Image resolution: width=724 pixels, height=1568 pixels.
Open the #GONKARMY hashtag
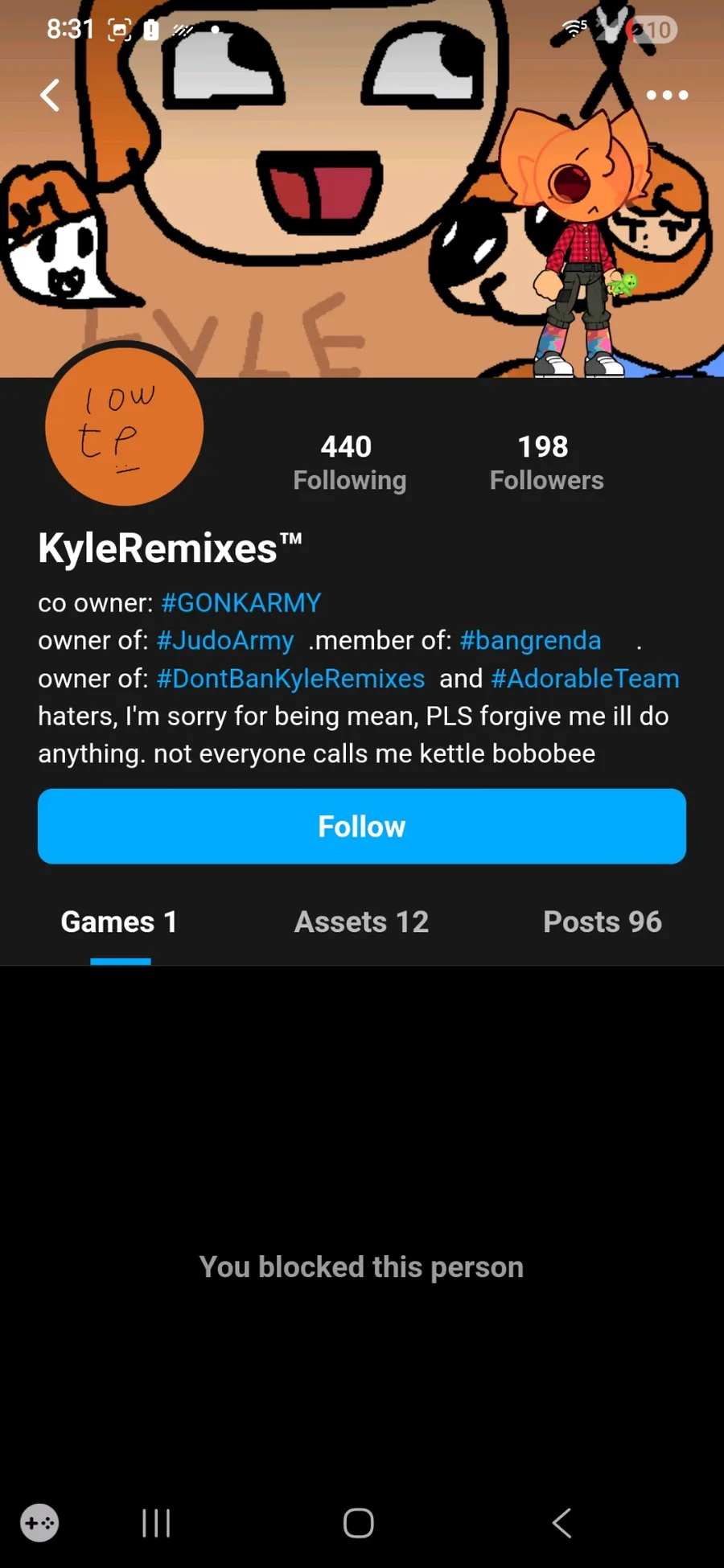pos(241,602)
